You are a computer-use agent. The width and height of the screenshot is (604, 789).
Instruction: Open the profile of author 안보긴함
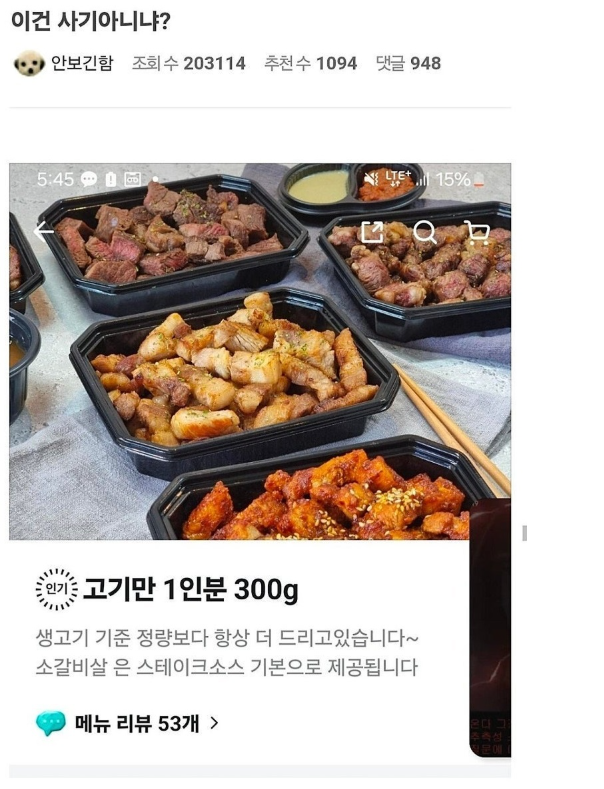click(x=81, y=63)
